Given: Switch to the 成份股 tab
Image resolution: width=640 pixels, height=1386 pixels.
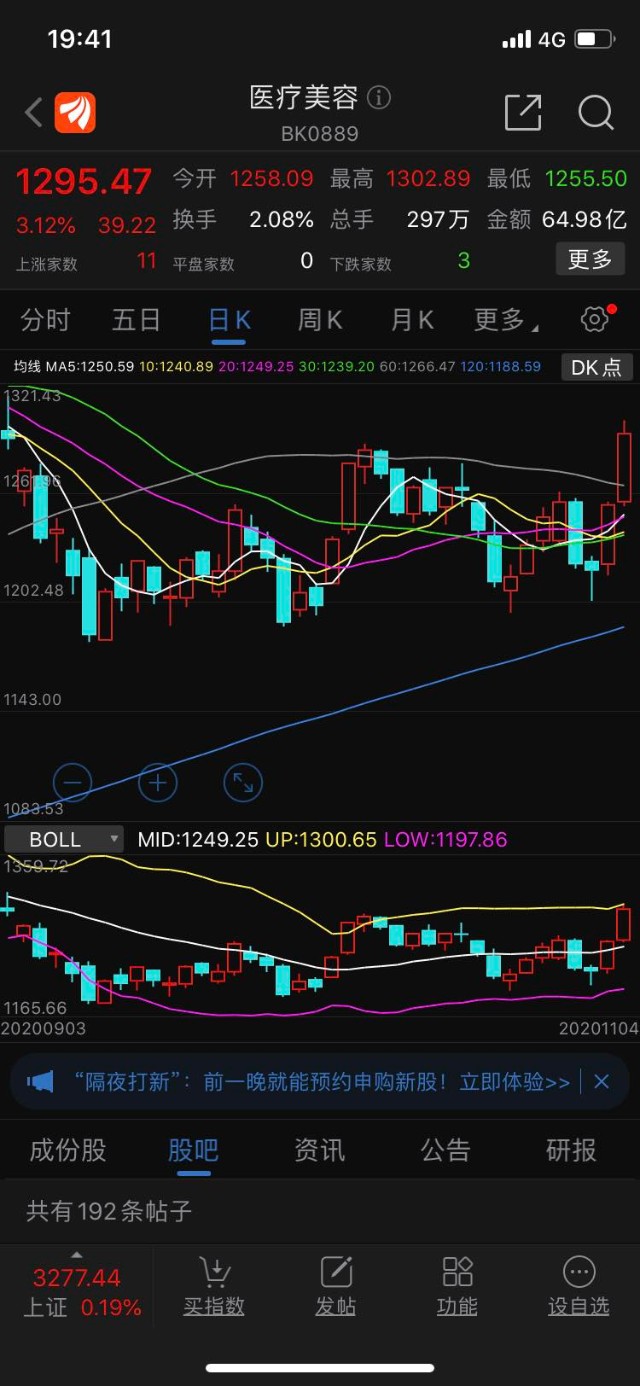Looking at the screenshot, I should point(67,1150).
